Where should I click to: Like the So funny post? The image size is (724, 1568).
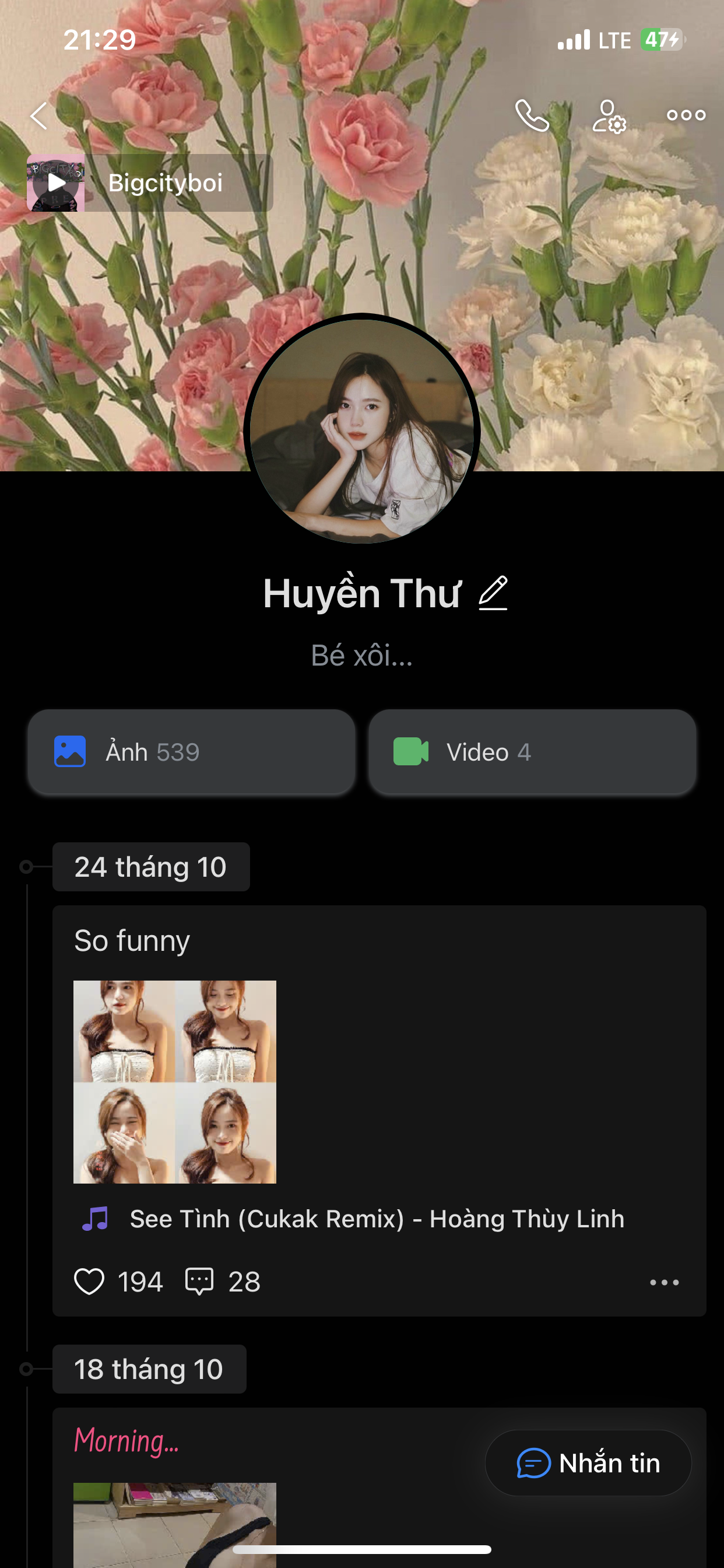tap(89, 1282)
